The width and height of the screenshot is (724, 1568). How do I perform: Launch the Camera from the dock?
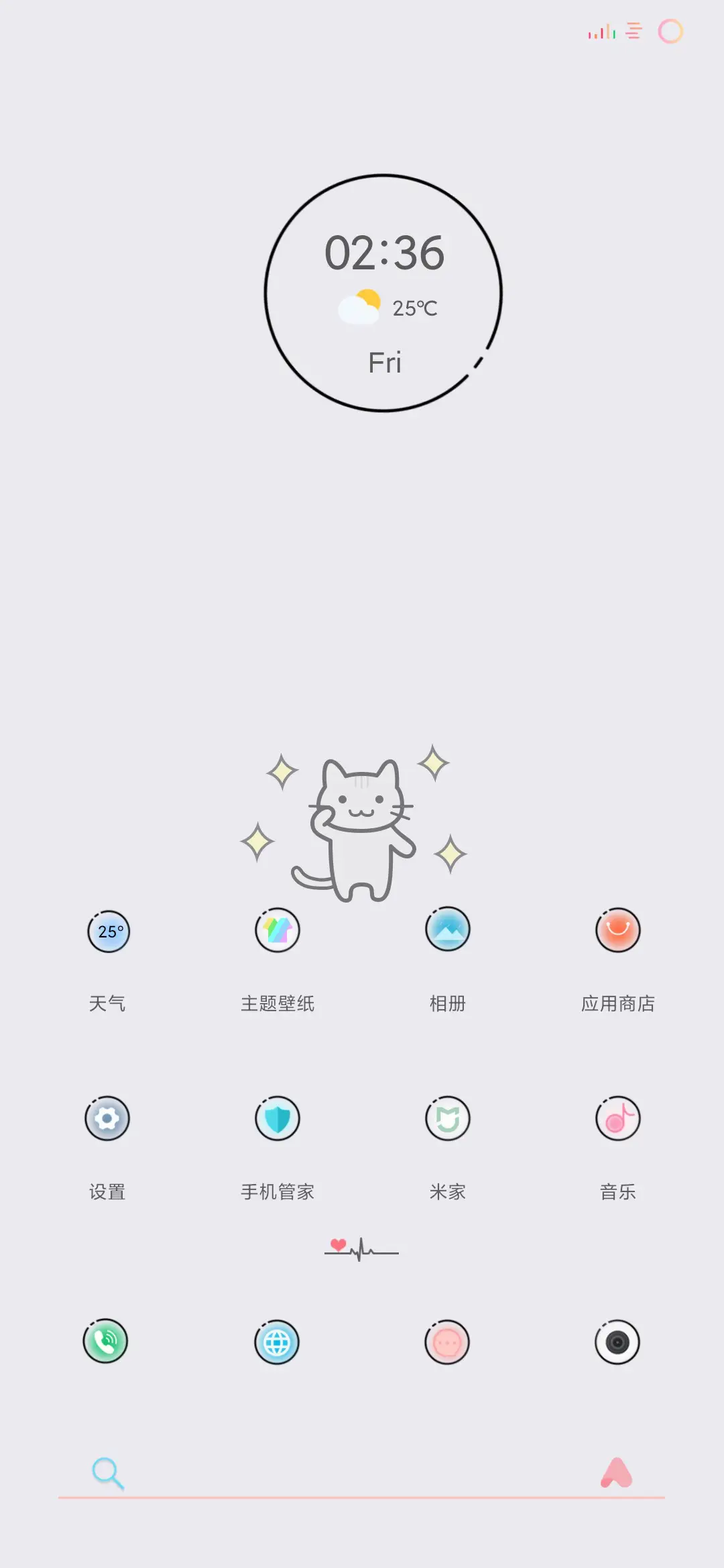[x=618, y=1342]
